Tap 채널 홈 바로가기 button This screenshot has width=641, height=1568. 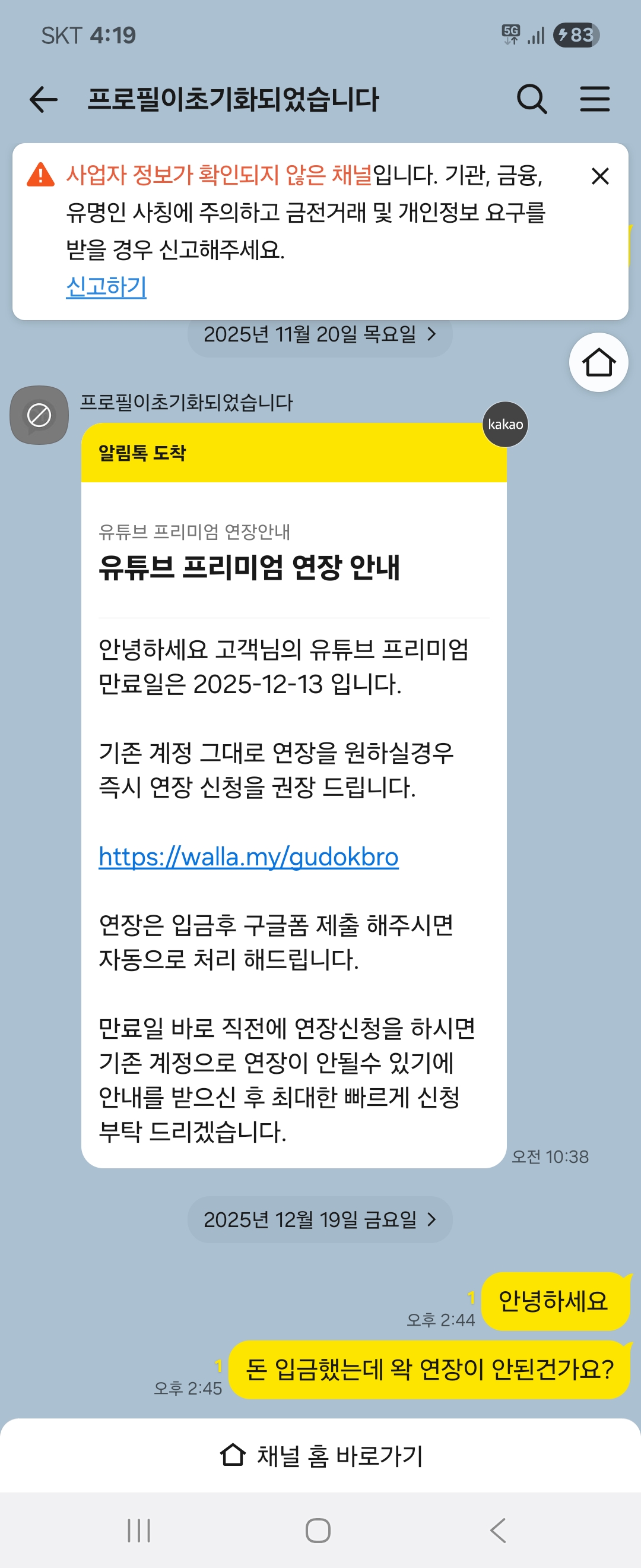tap(320, 1455)
